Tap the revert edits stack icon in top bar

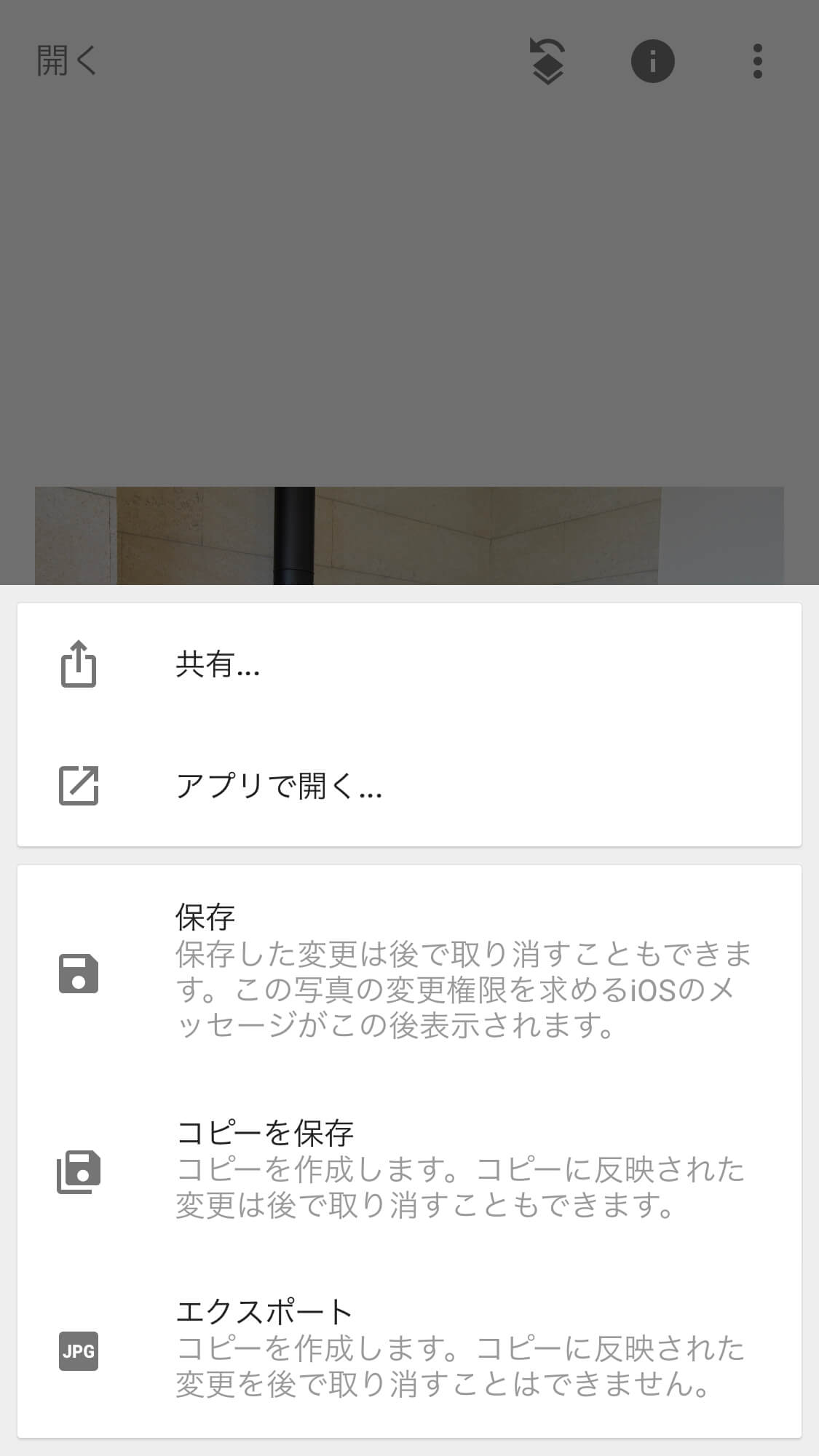pyautogui.click(x=547, y=61)
